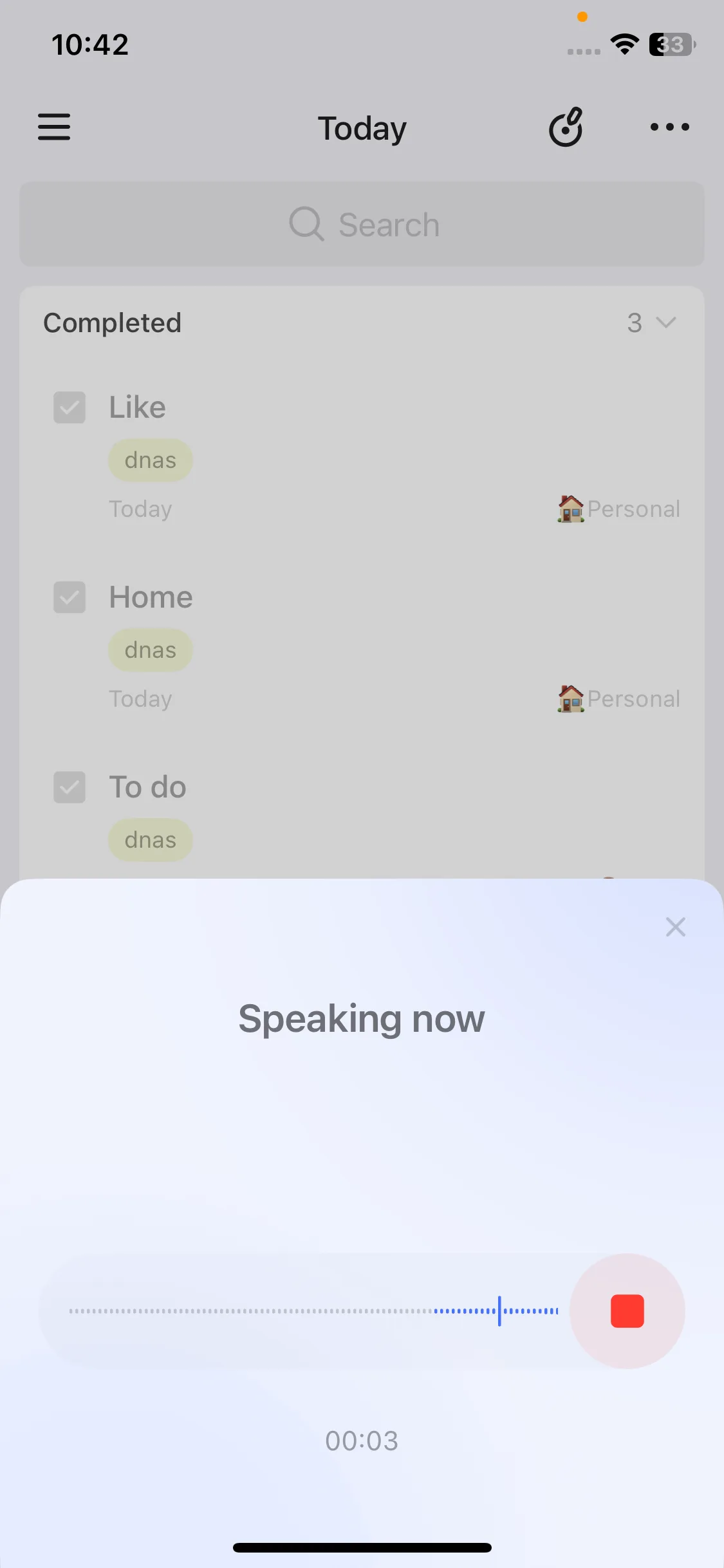This screenshot has height=1568, width=724.
Task: Open the hamburger drawer menu
Action: (54, 127)
